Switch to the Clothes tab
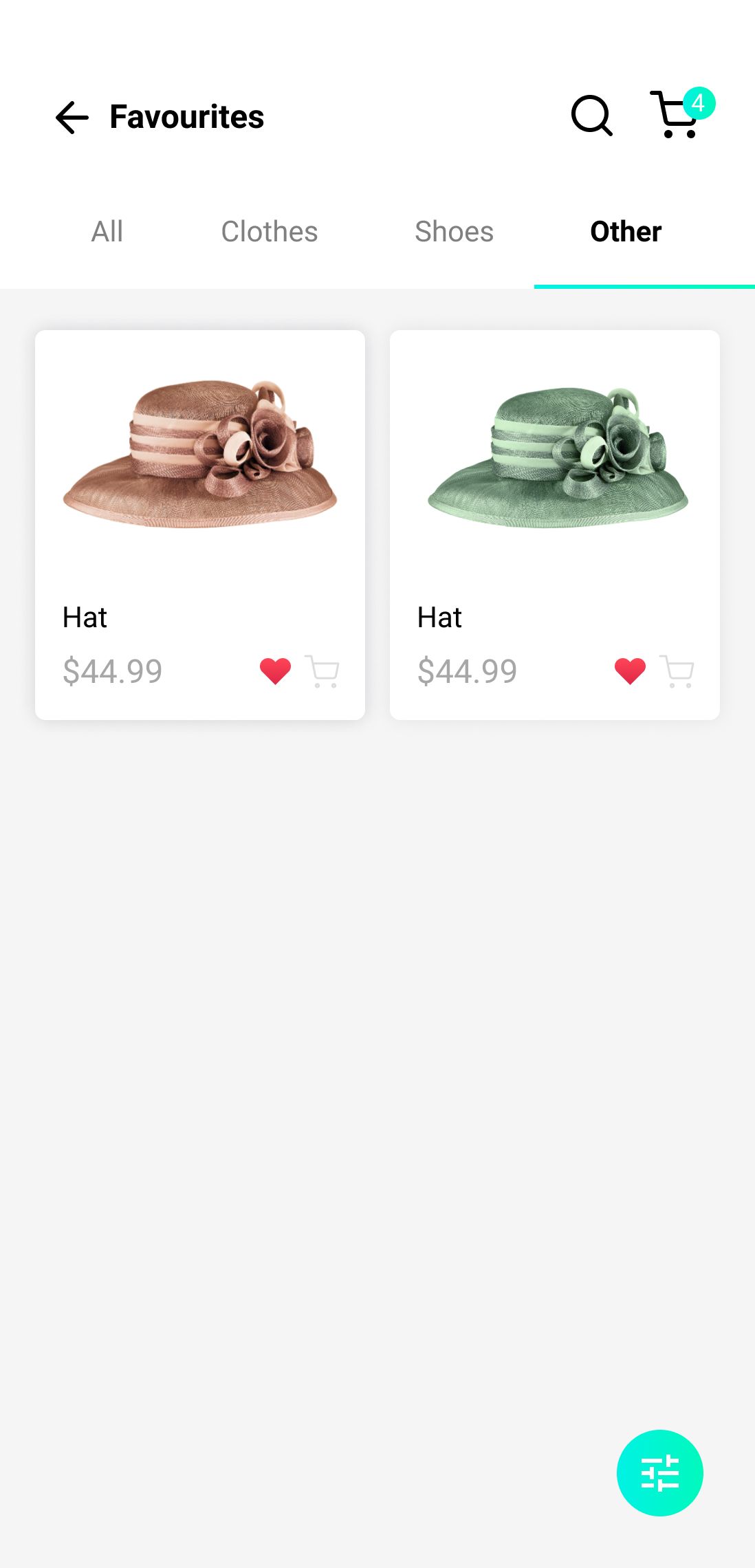This screenshot has height=1568, width=755. pos(270,232)
